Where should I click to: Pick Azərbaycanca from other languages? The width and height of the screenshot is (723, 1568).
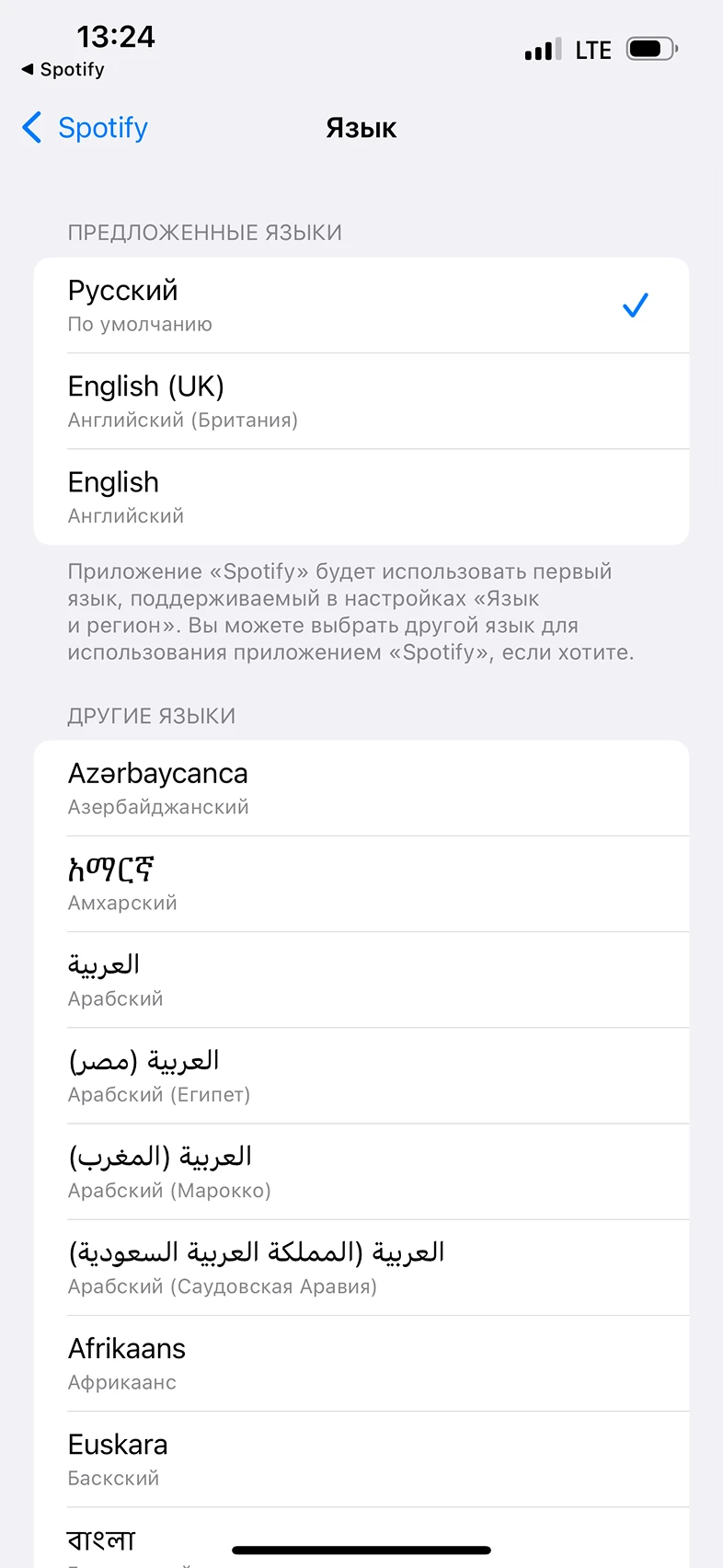(361, 789)
